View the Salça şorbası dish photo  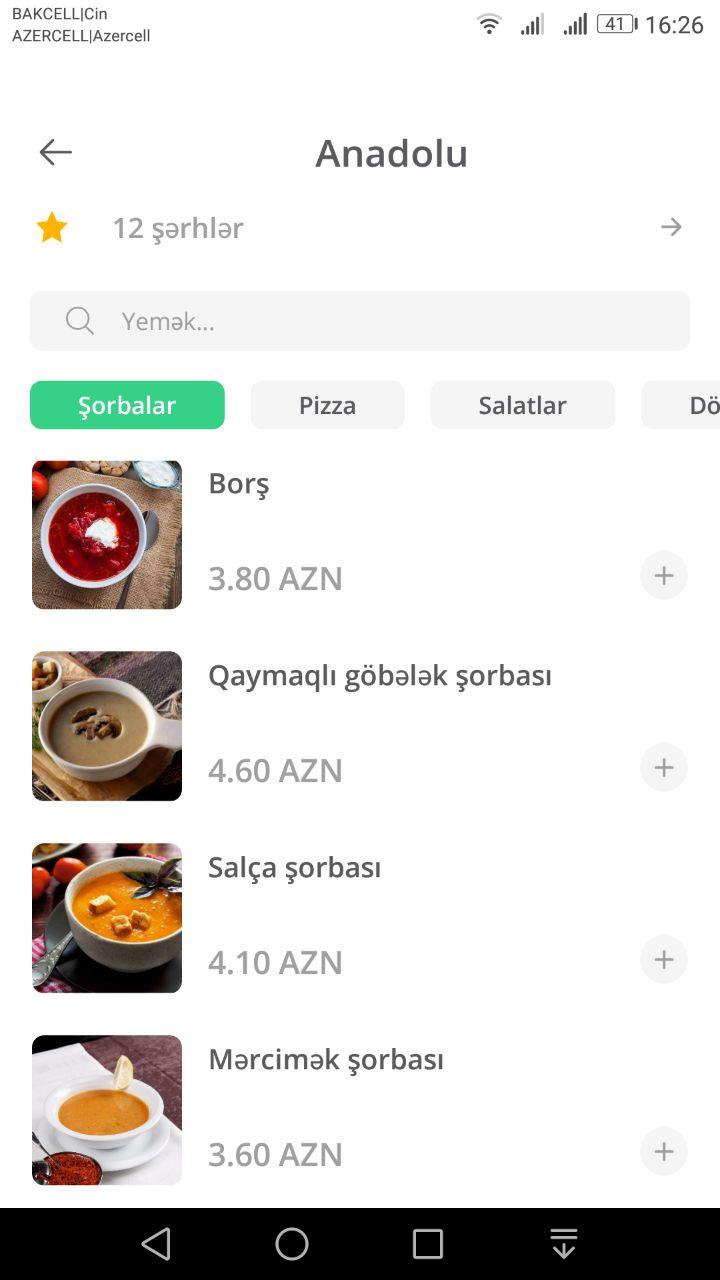pyautogui.click(x=107, y=918)
